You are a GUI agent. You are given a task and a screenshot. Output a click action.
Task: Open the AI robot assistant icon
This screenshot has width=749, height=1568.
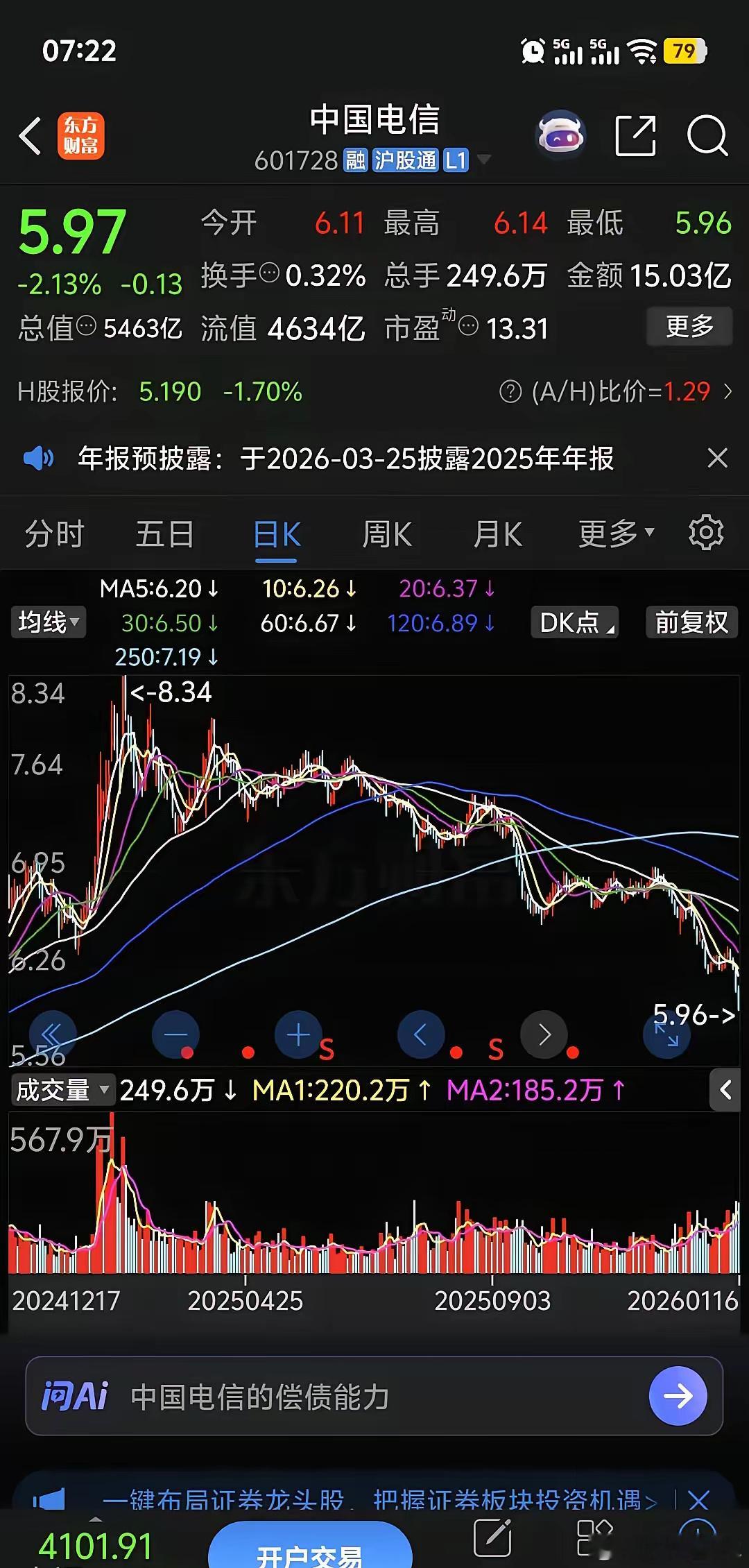point(562,135)
